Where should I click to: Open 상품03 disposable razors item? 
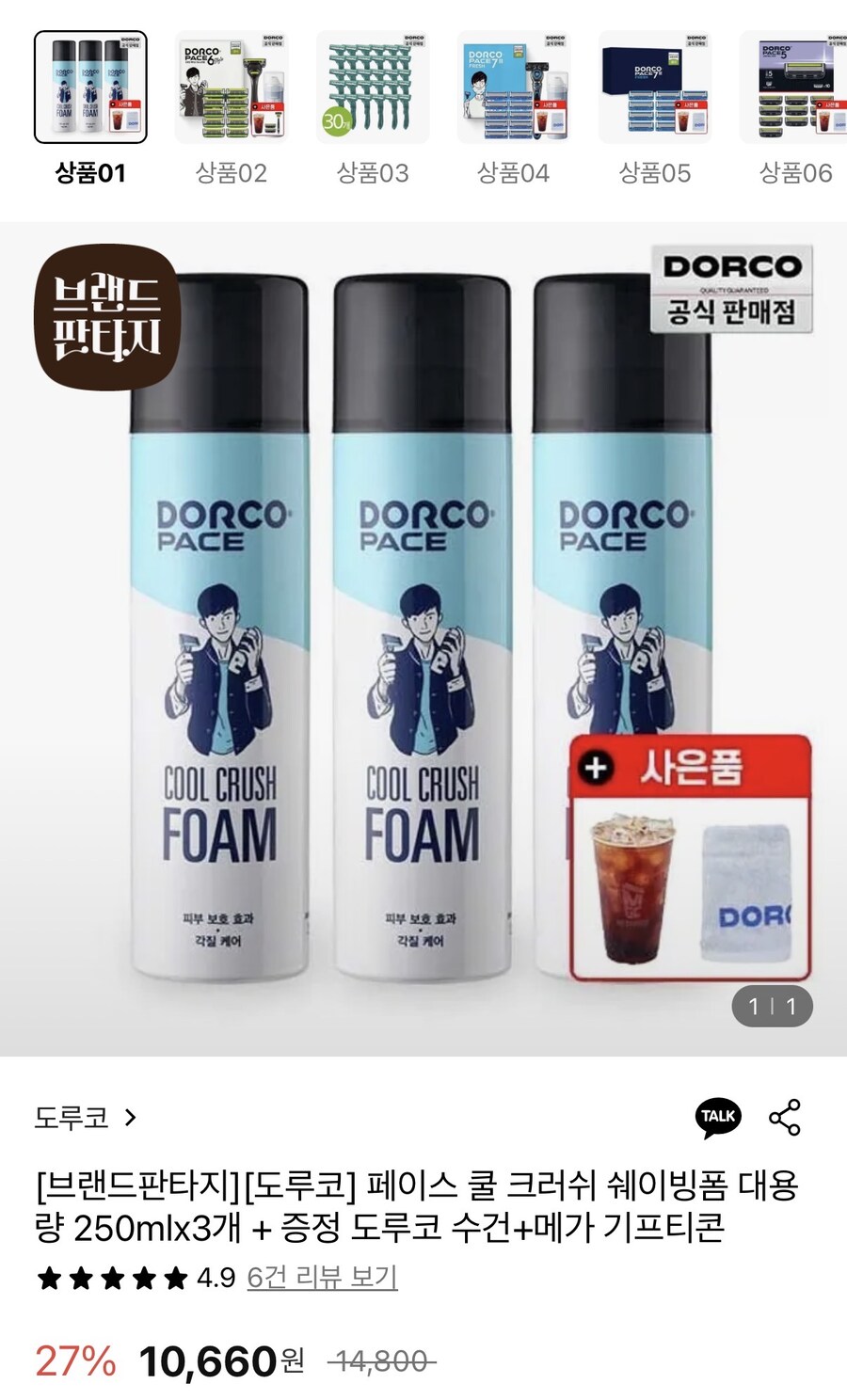373,87
